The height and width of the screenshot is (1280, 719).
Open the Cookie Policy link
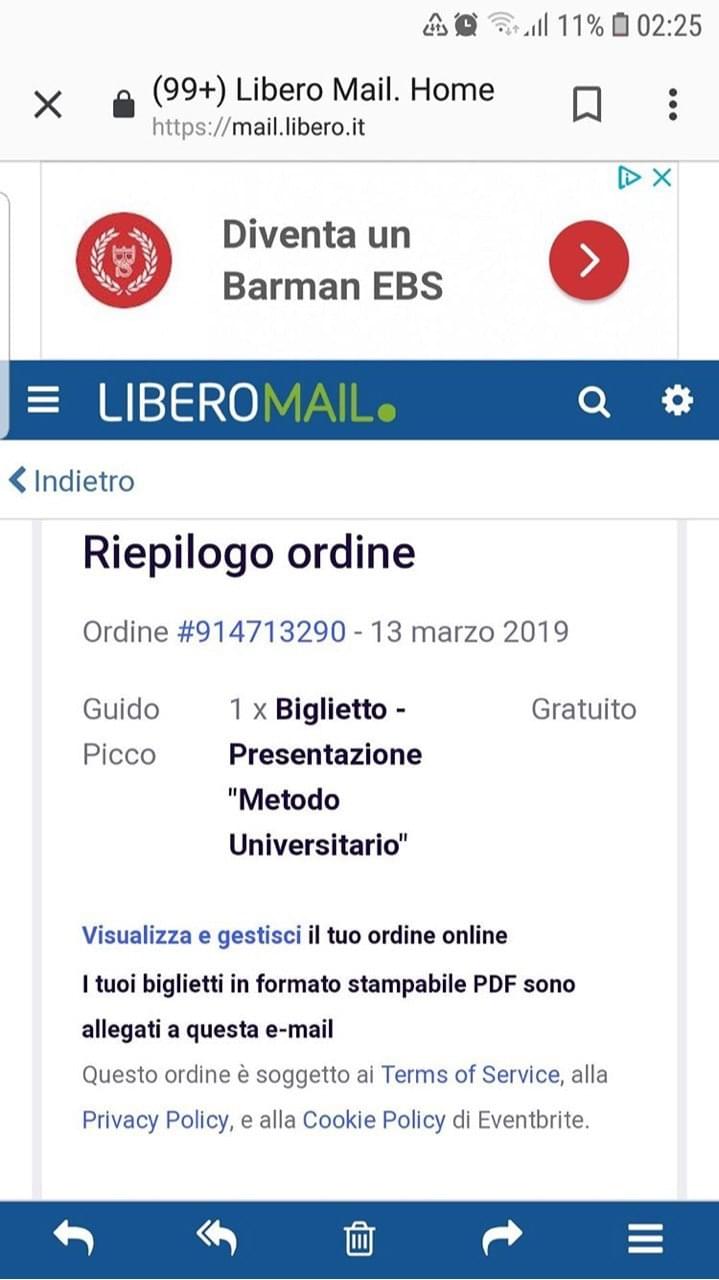pos(373,1120)
